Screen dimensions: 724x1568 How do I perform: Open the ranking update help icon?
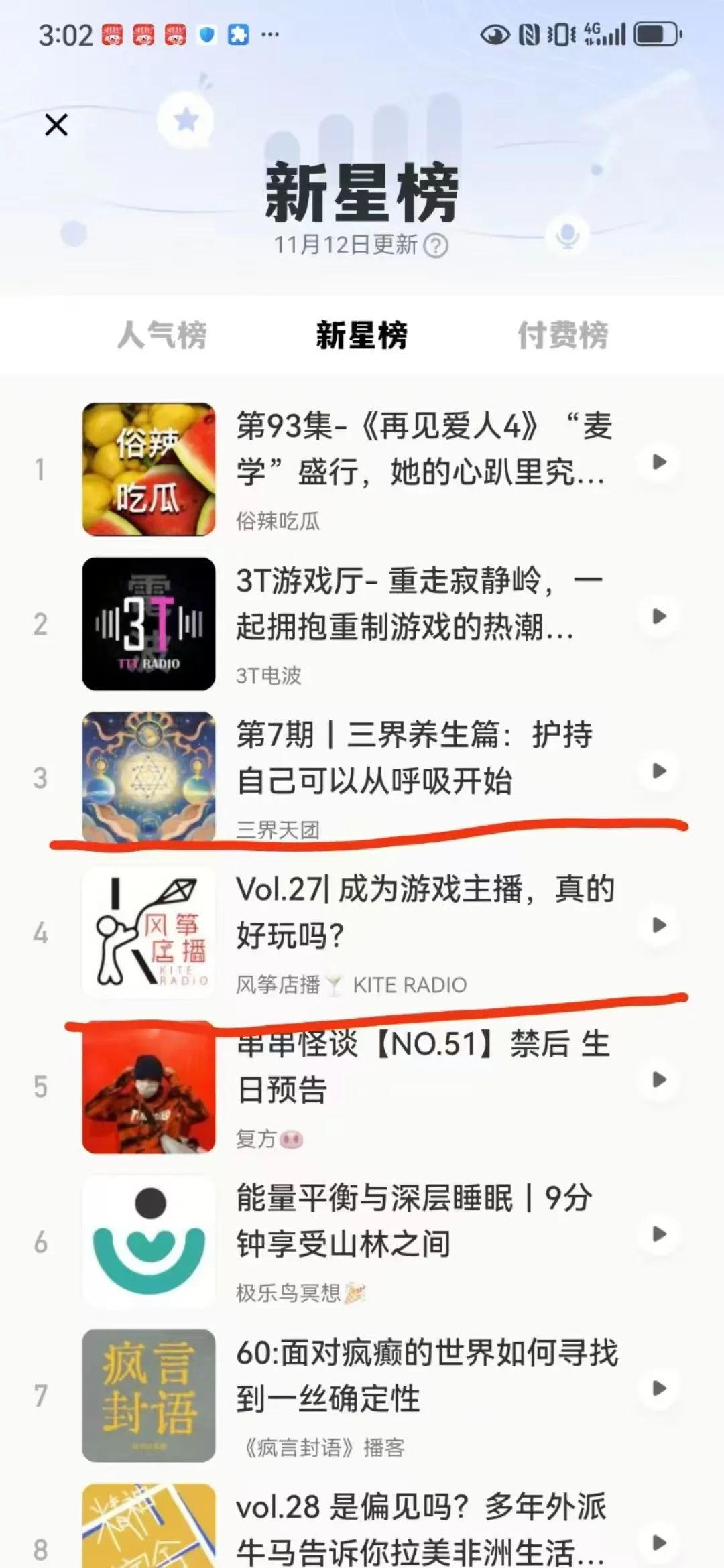pos(436,246)
